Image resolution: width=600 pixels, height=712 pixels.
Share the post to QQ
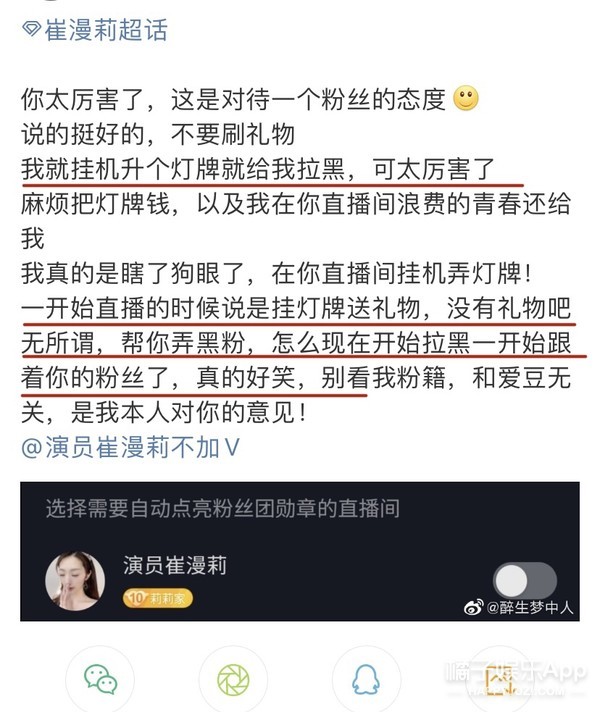pyautogui.click(x=366, y=679)
